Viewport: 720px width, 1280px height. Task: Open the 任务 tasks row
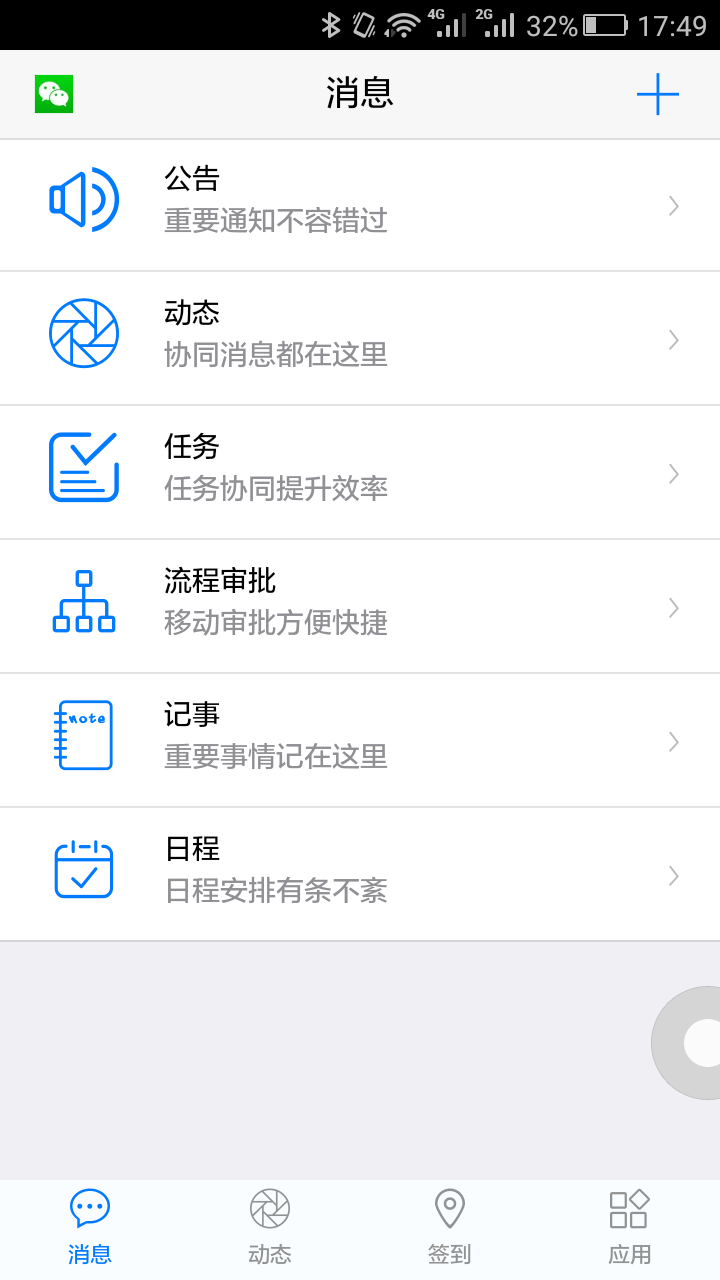tap(360, 472)
